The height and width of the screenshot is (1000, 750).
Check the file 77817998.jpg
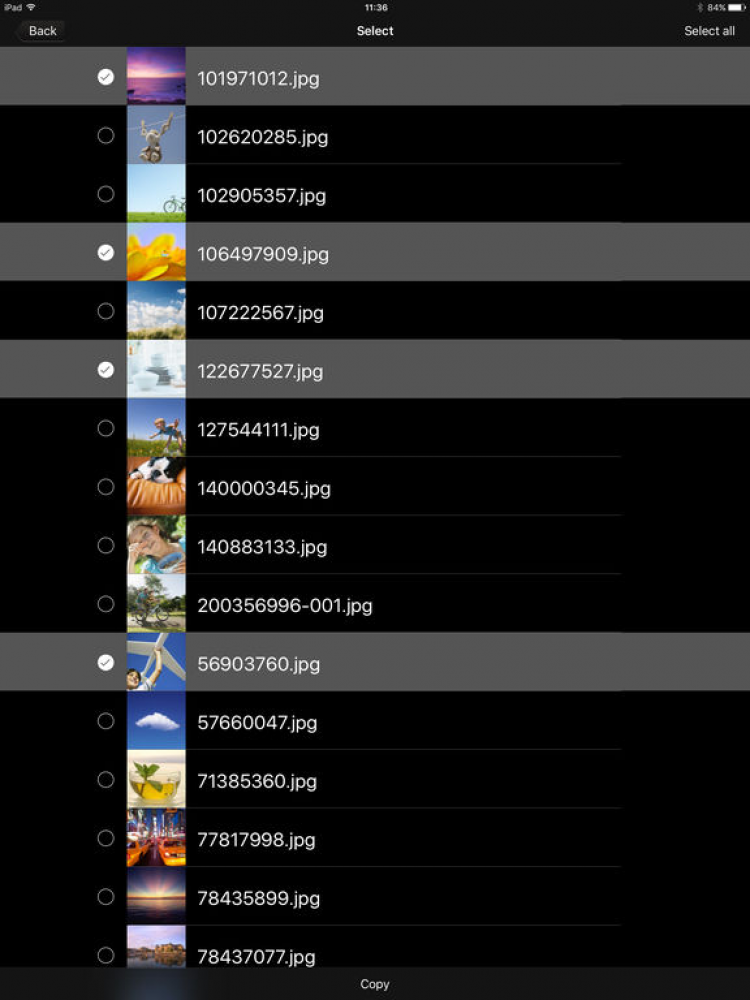pos(106,838)
